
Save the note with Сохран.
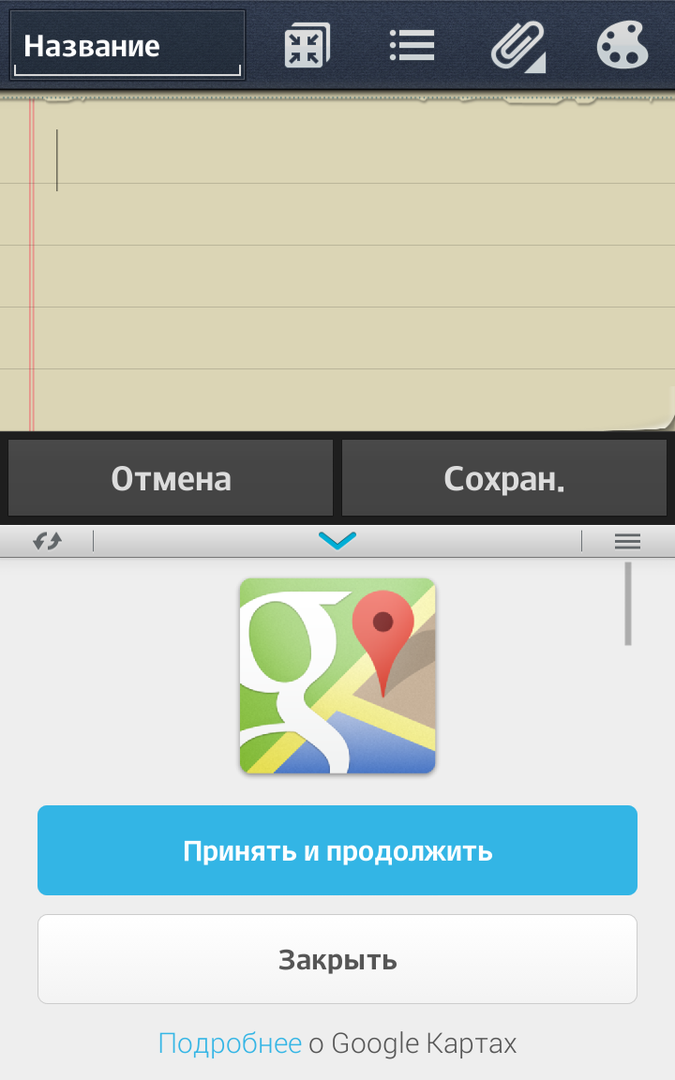pos(504,479)
